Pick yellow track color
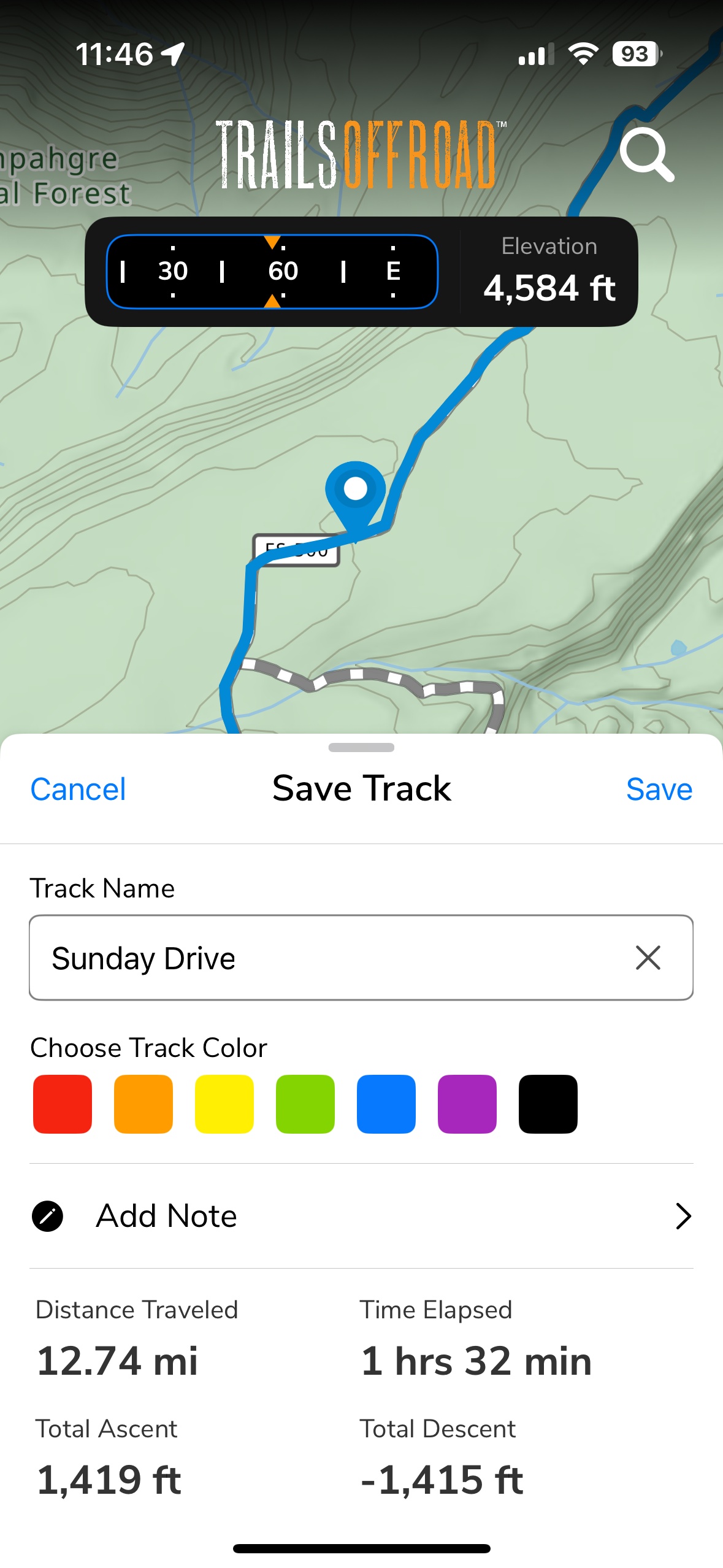Image resolution: width=723 pixels, height=1568 pixels. point(224,1104)
